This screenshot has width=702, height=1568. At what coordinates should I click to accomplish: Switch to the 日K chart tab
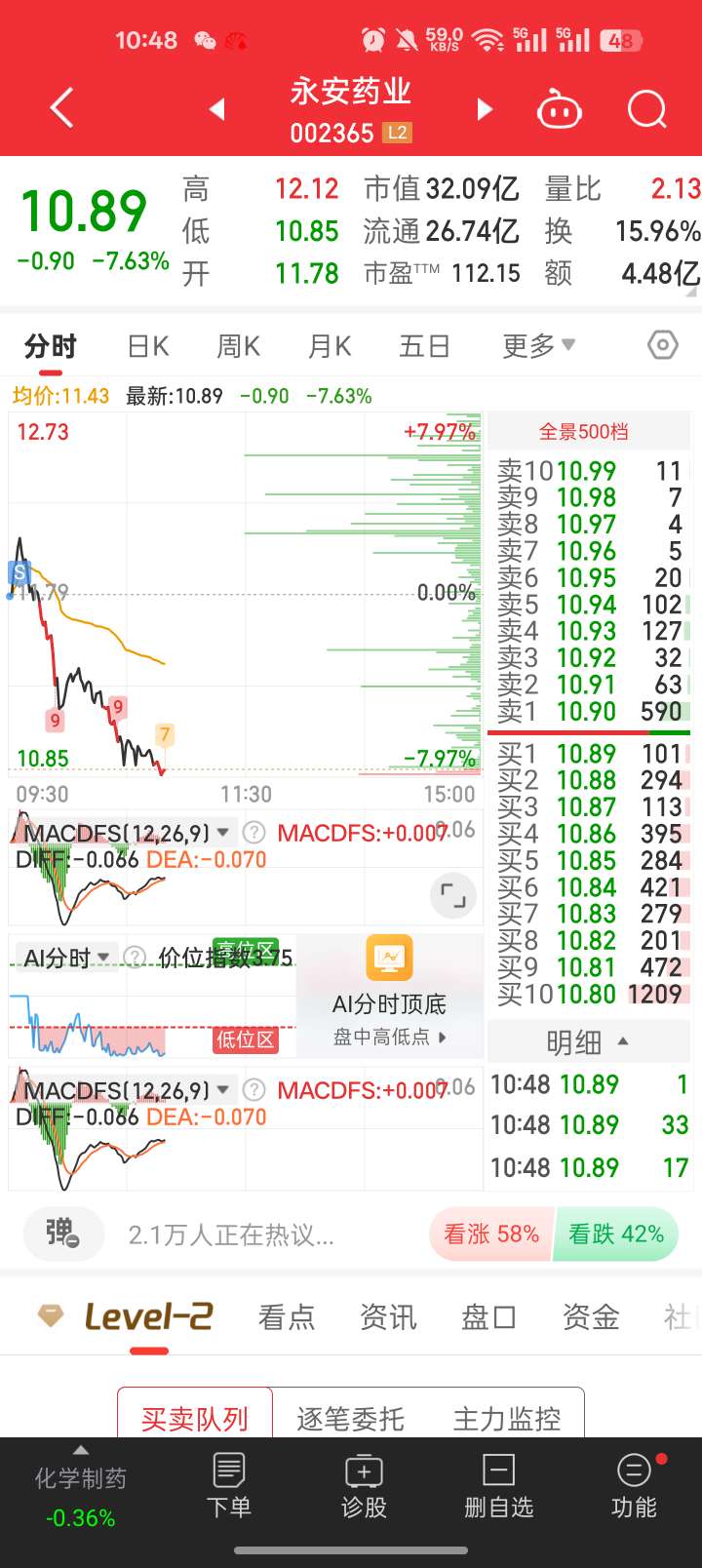pyautogui.click(x=148, y=346)
